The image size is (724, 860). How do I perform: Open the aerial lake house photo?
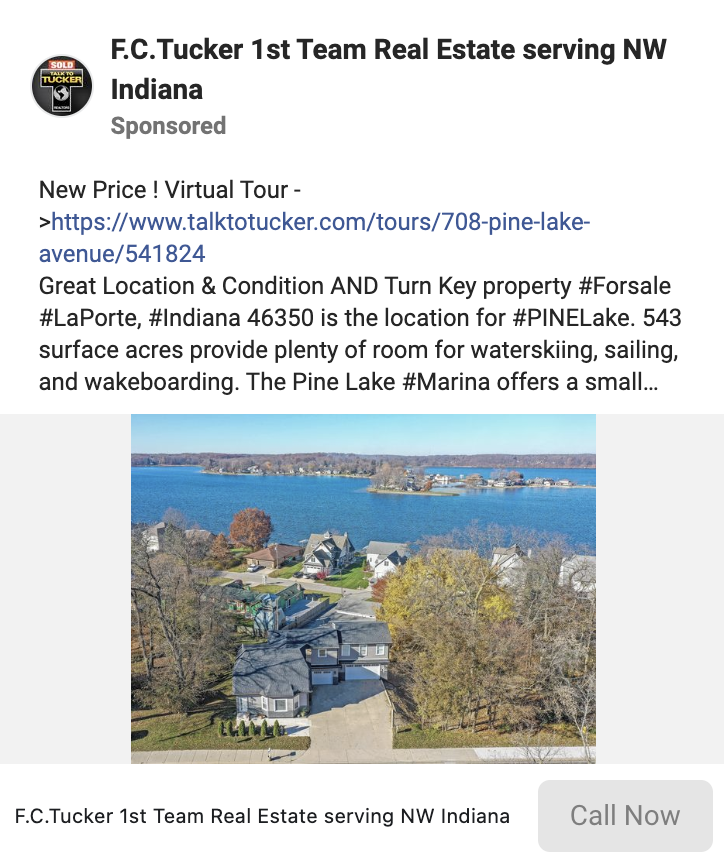tap(363, 588)
